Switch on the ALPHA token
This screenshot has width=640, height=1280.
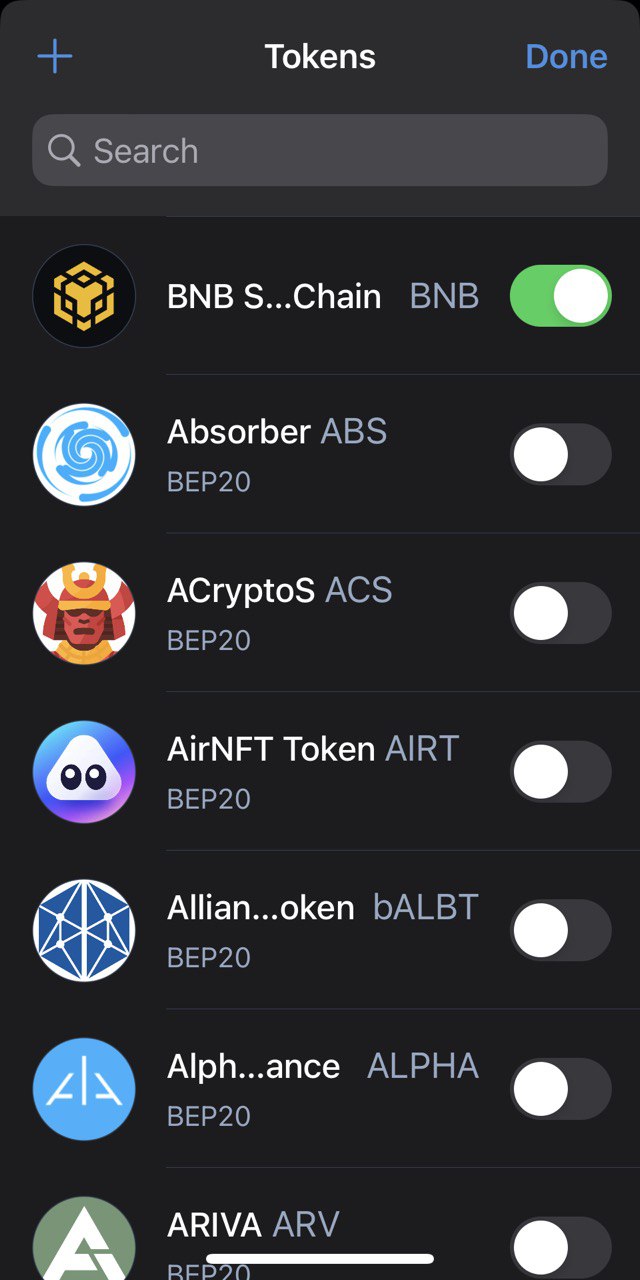560,1089
